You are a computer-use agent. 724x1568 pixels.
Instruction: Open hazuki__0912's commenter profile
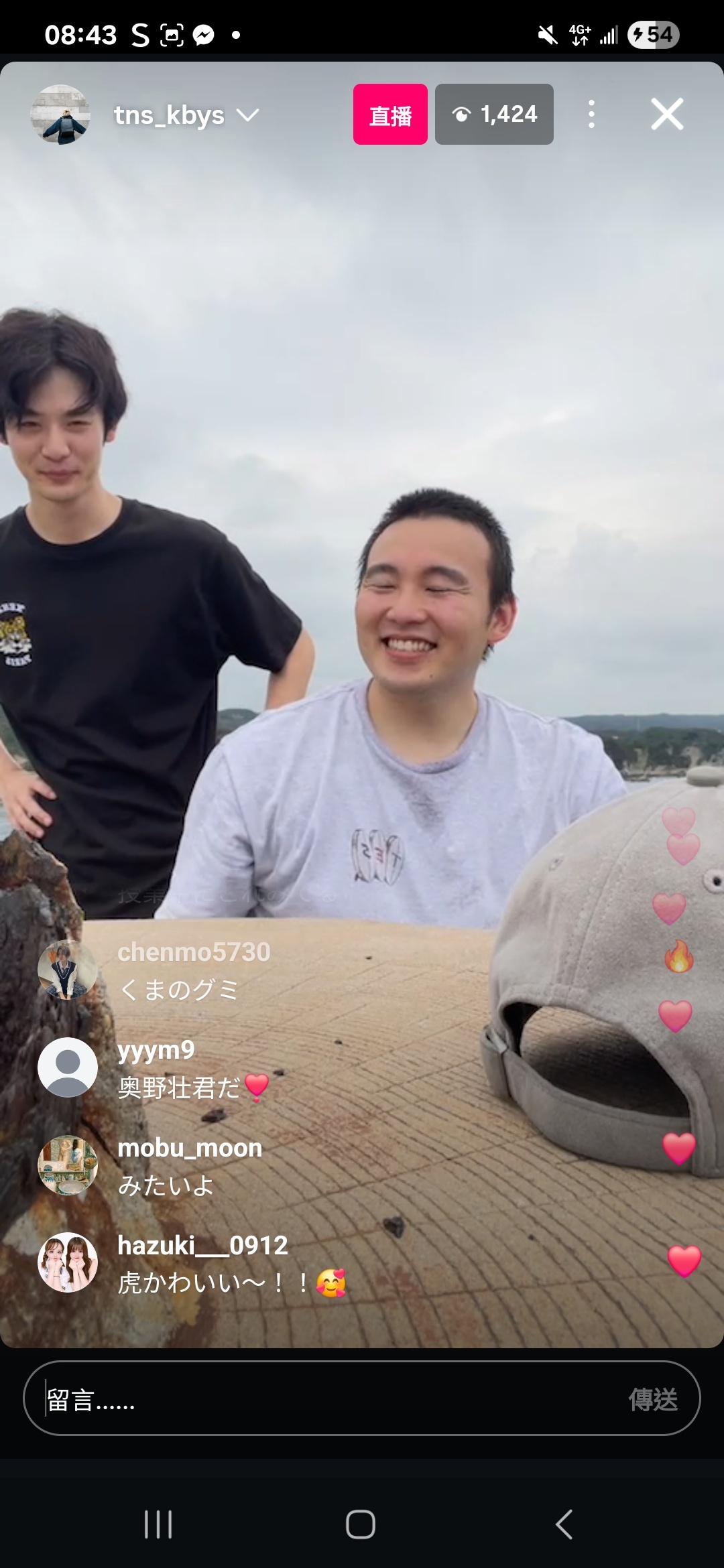click(67, 1263)
